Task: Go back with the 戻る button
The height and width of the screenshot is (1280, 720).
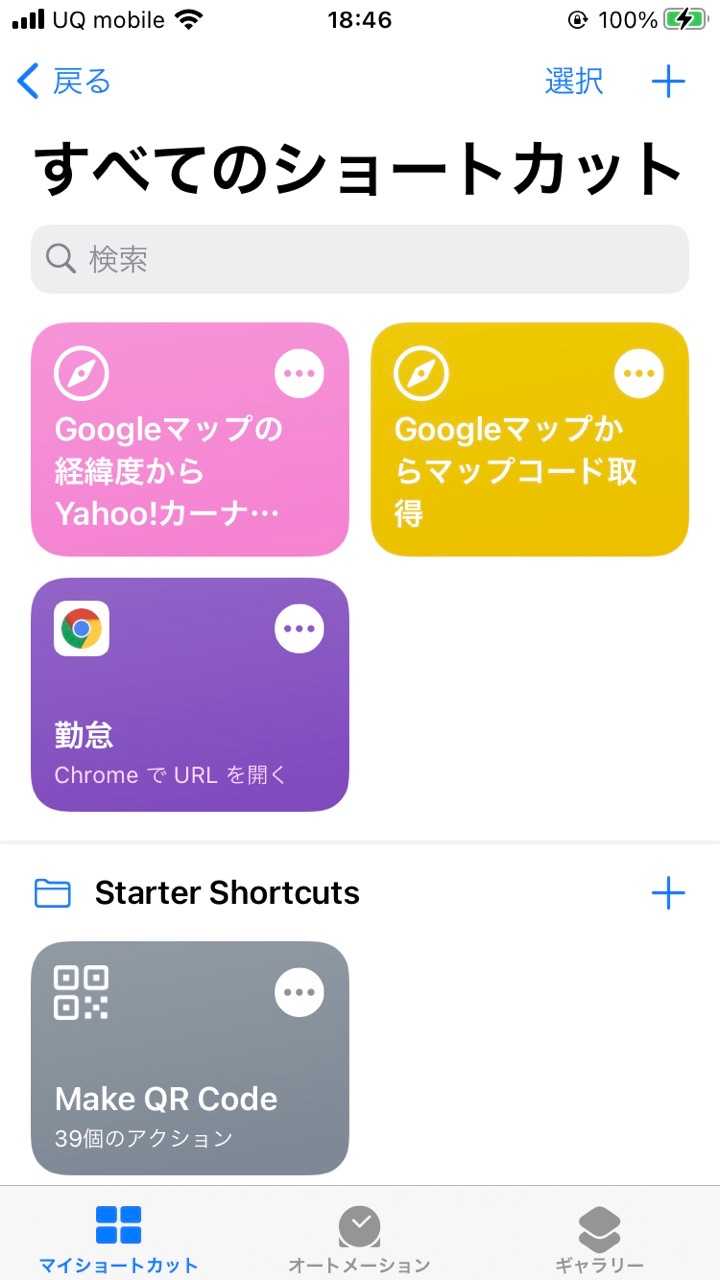Action: (x=64, y=81)
